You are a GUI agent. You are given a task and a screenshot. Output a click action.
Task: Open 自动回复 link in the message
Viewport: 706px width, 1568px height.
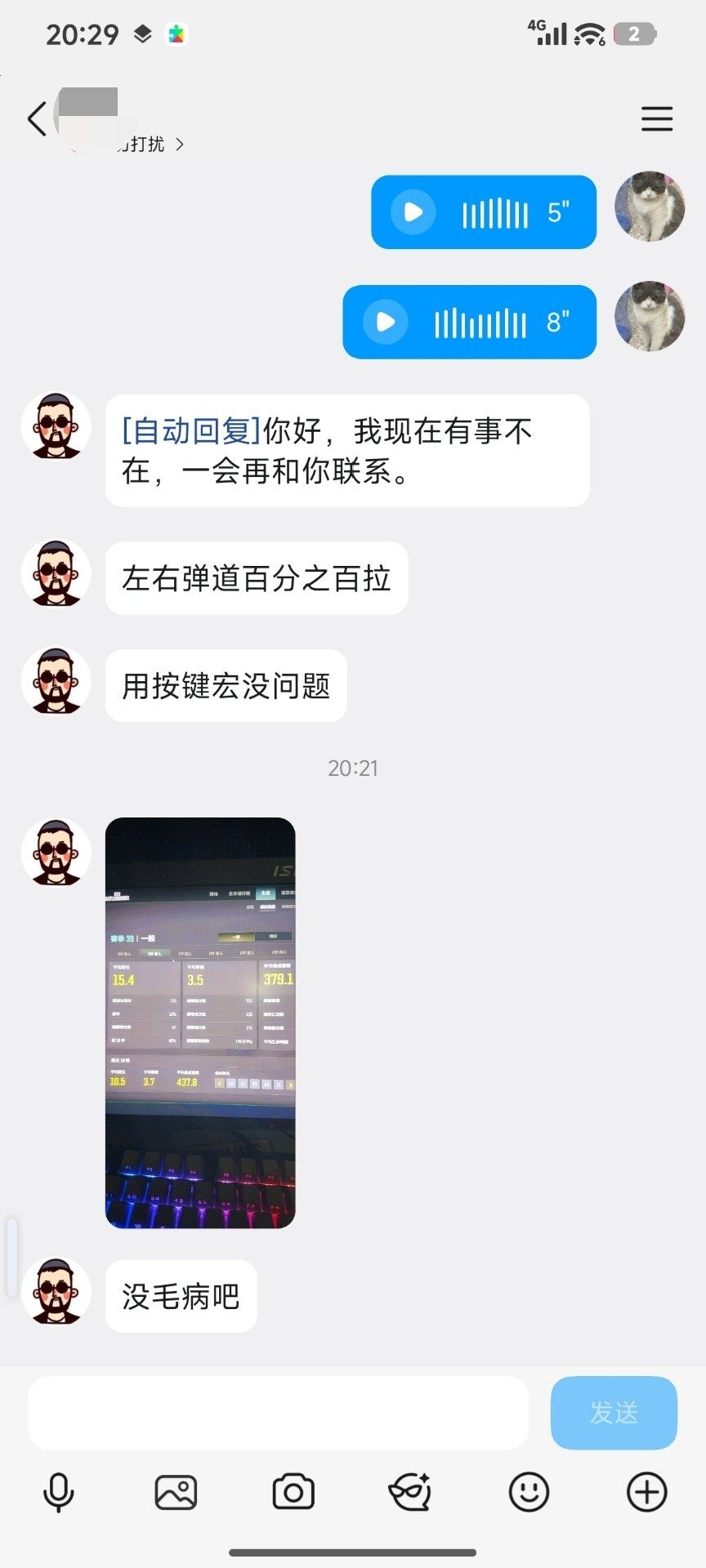click(x=191, y=431)
